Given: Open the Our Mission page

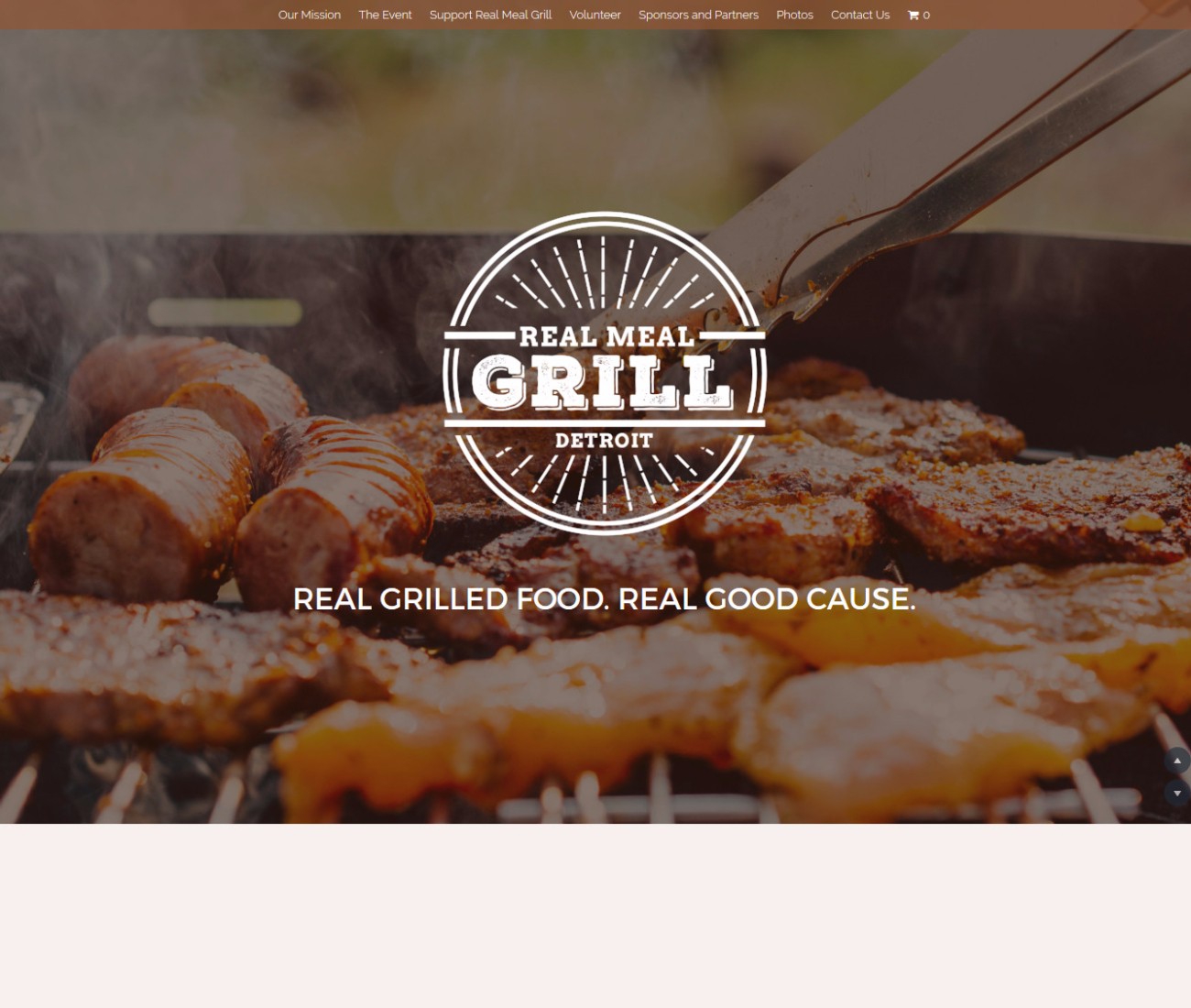Looking at the screenshot, I should point(309,15).
